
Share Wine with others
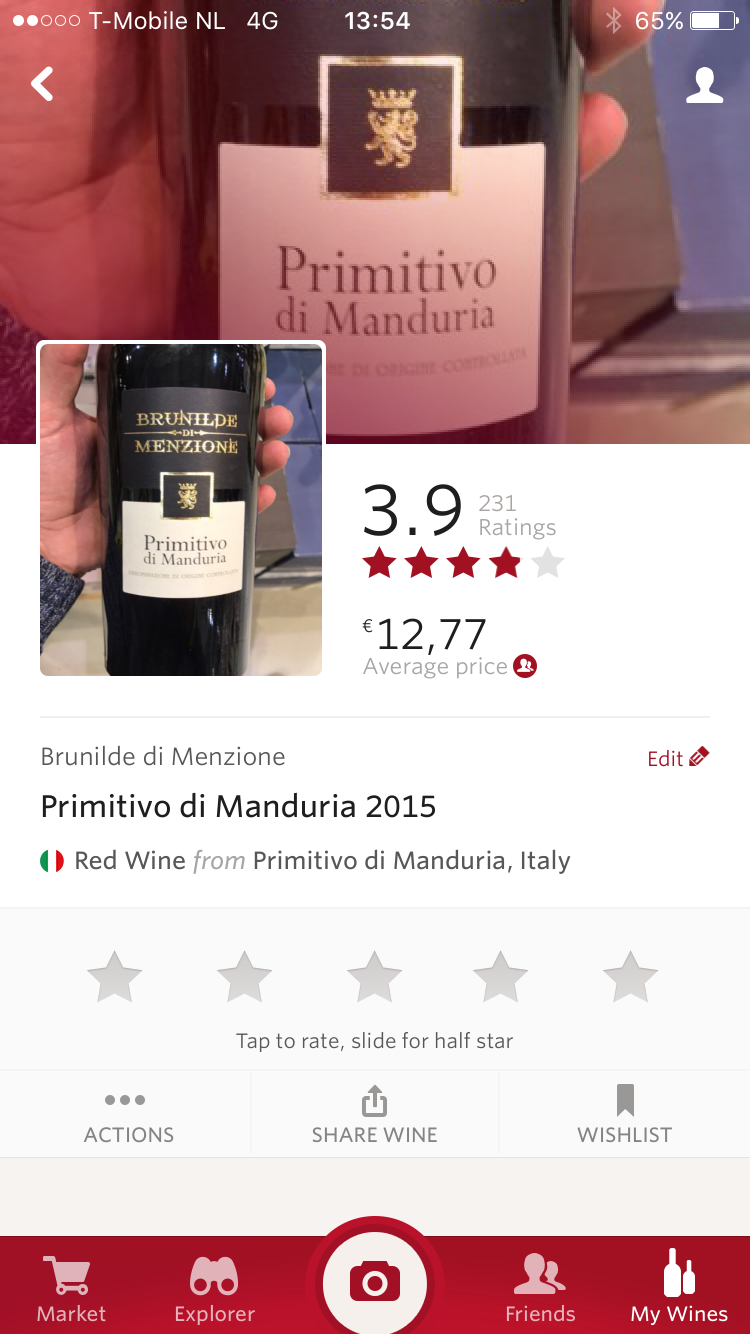point(374,1115)
